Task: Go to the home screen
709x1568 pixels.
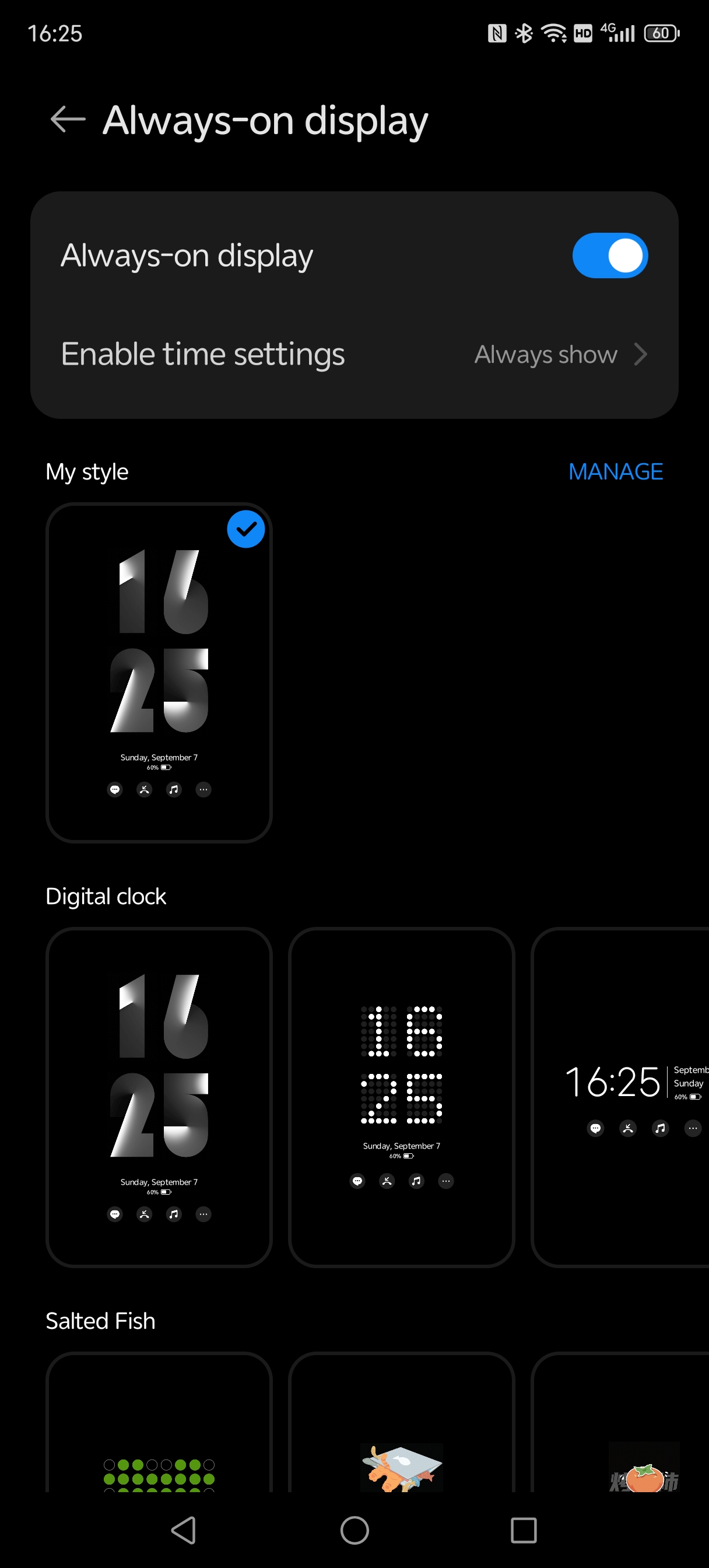Action: [354, 1529]
